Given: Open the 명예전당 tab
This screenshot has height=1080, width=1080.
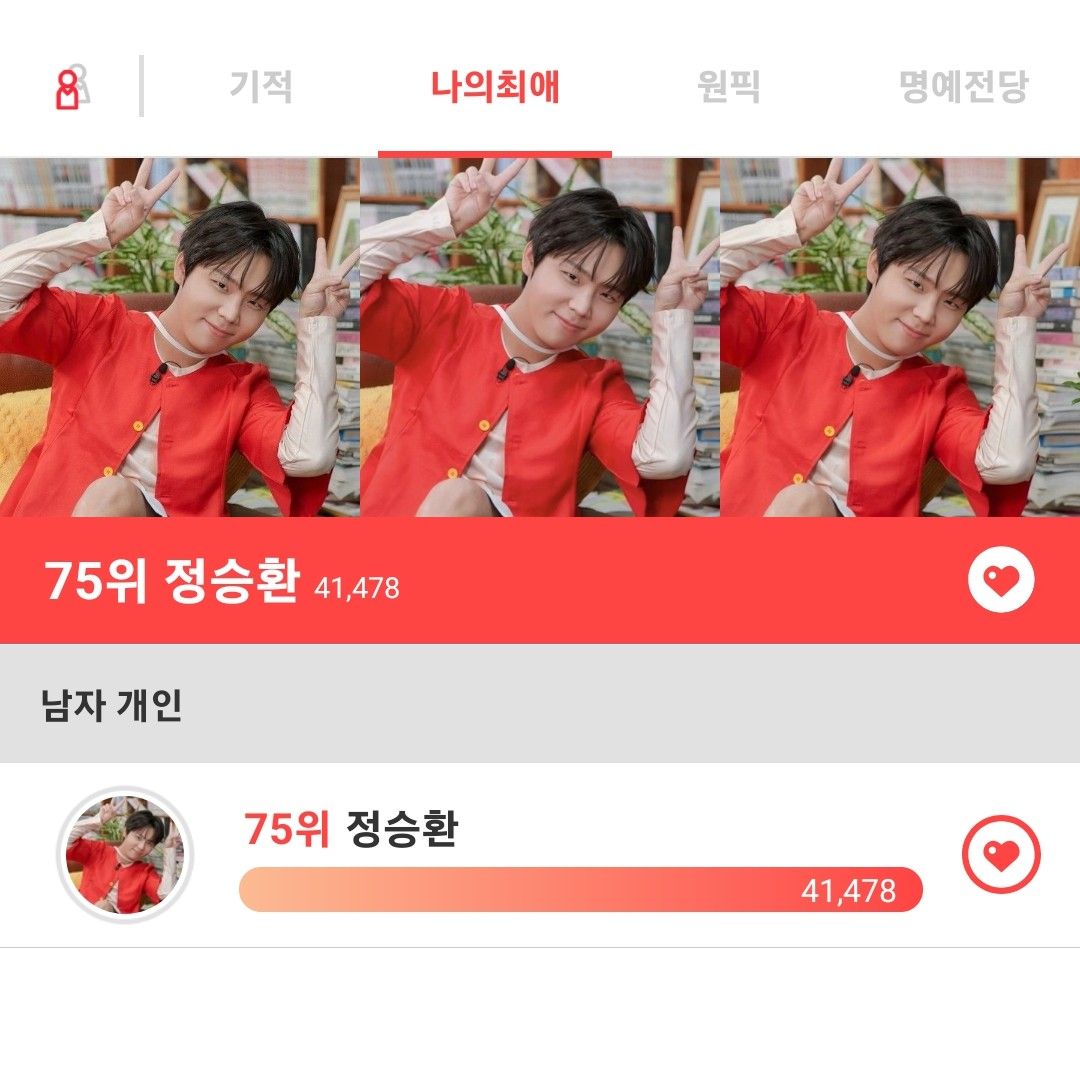Looking at the screenshot, I should (x=962, y=87).
